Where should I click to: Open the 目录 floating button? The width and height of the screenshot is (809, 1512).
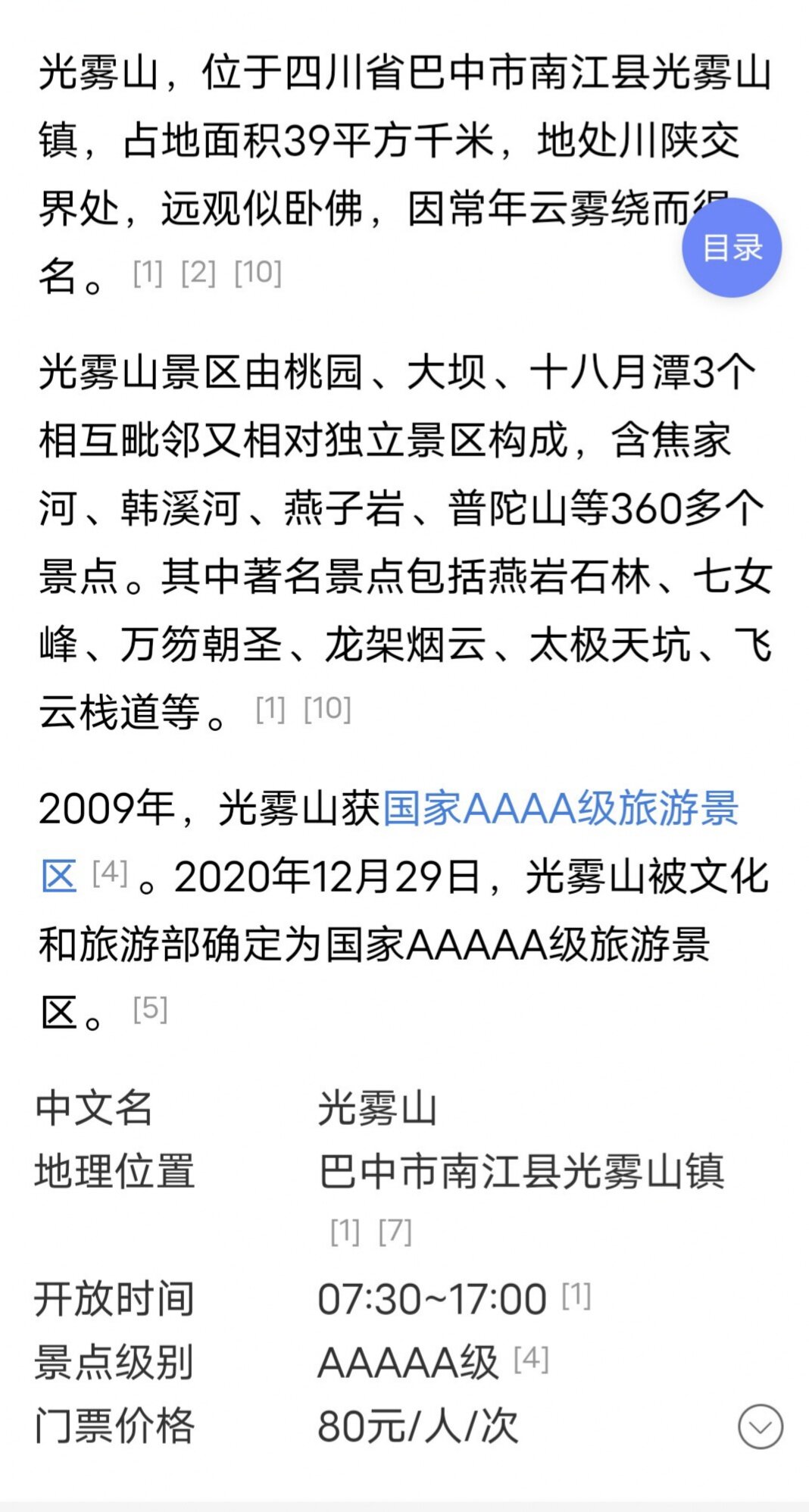(732, 248)
